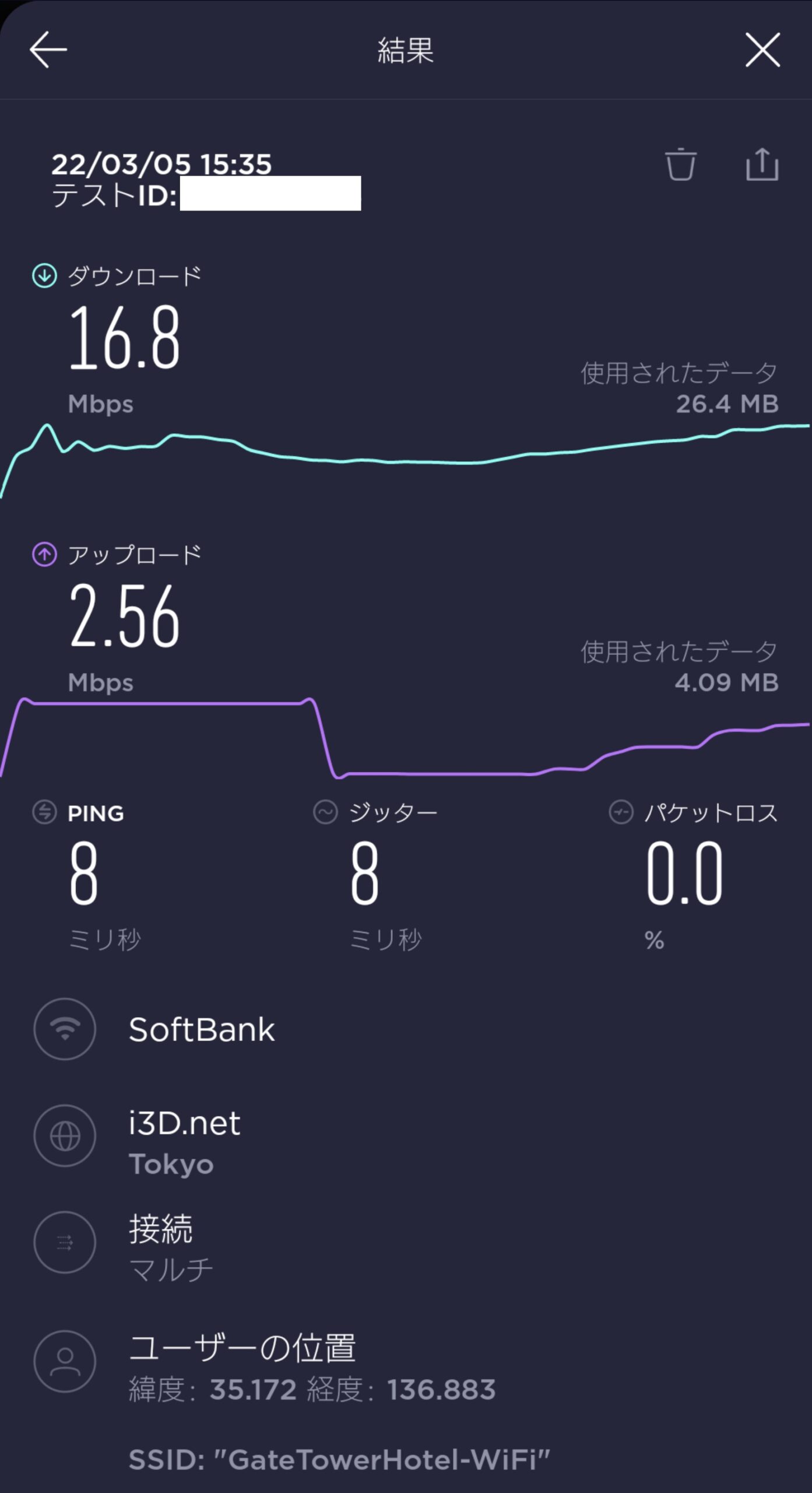
Task: Share this speed test result
Action: pyautogui.click(x=762, y=164)
